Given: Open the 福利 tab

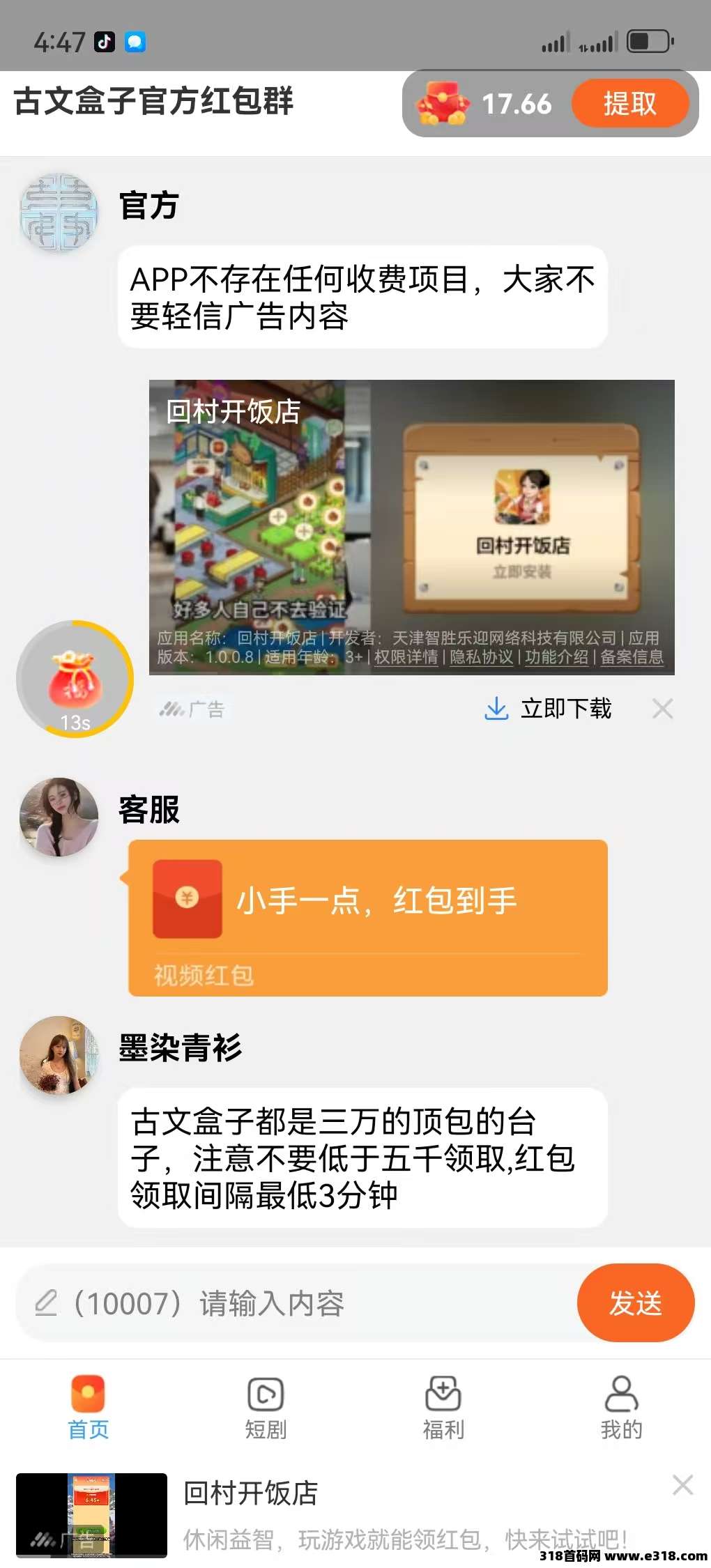Looking at the screenshot, I should (443, 1407).
